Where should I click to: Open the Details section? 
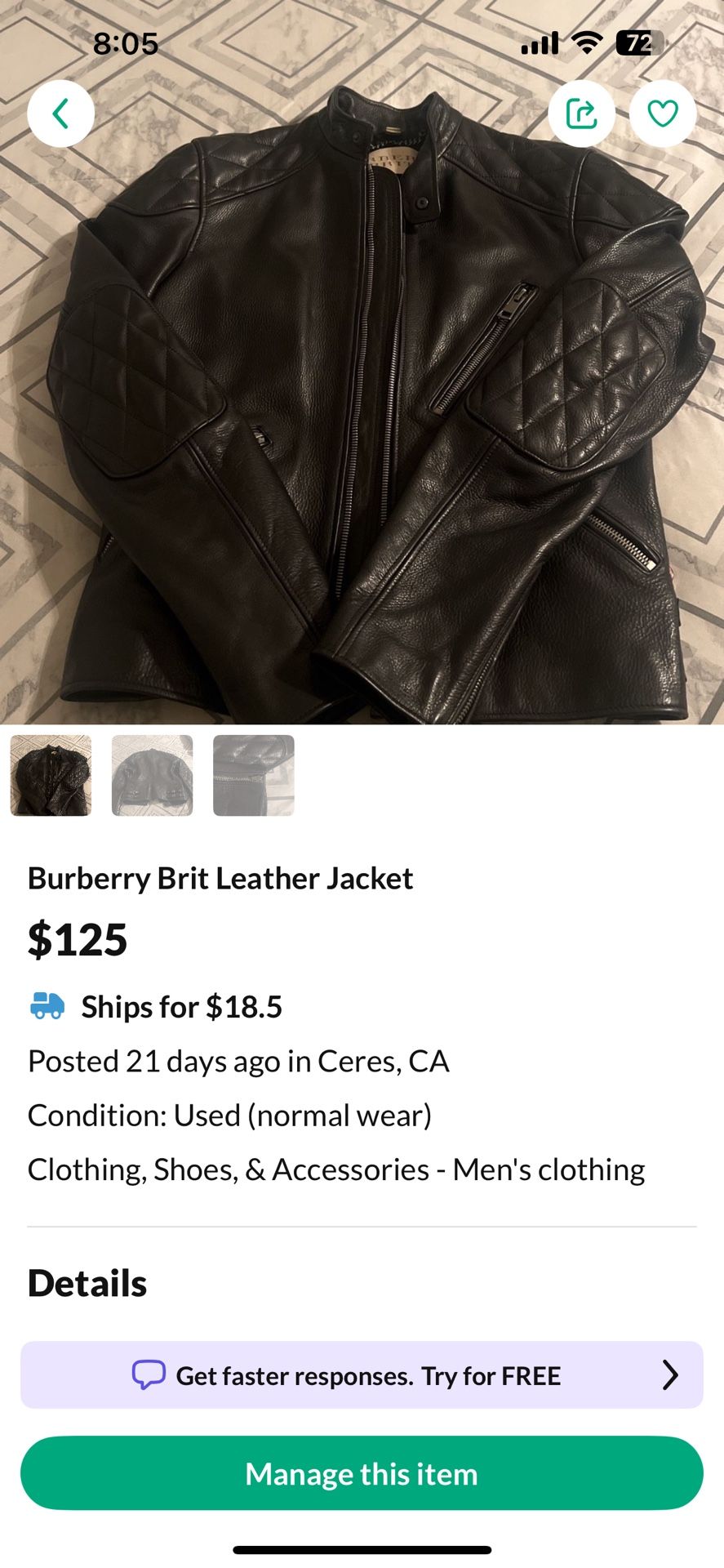[87, 1283]
